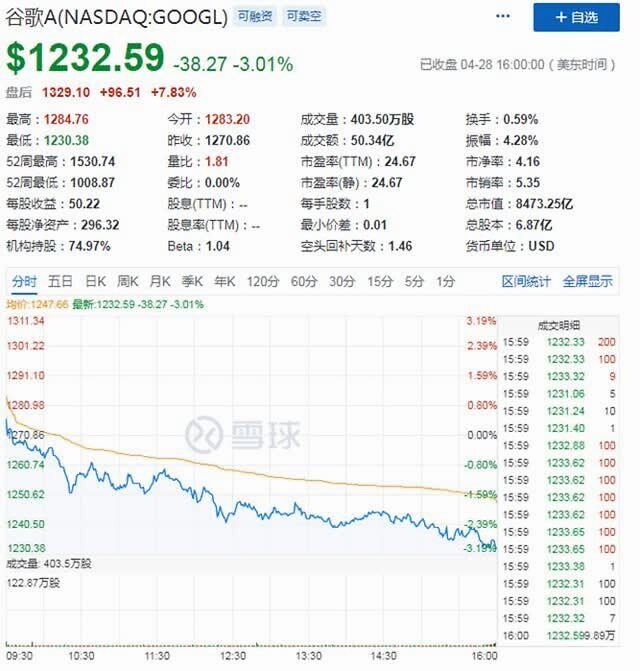The image size is (640, 671).
Task: Choose the 1分 chart interval
Action: click(x=445, y=282)
